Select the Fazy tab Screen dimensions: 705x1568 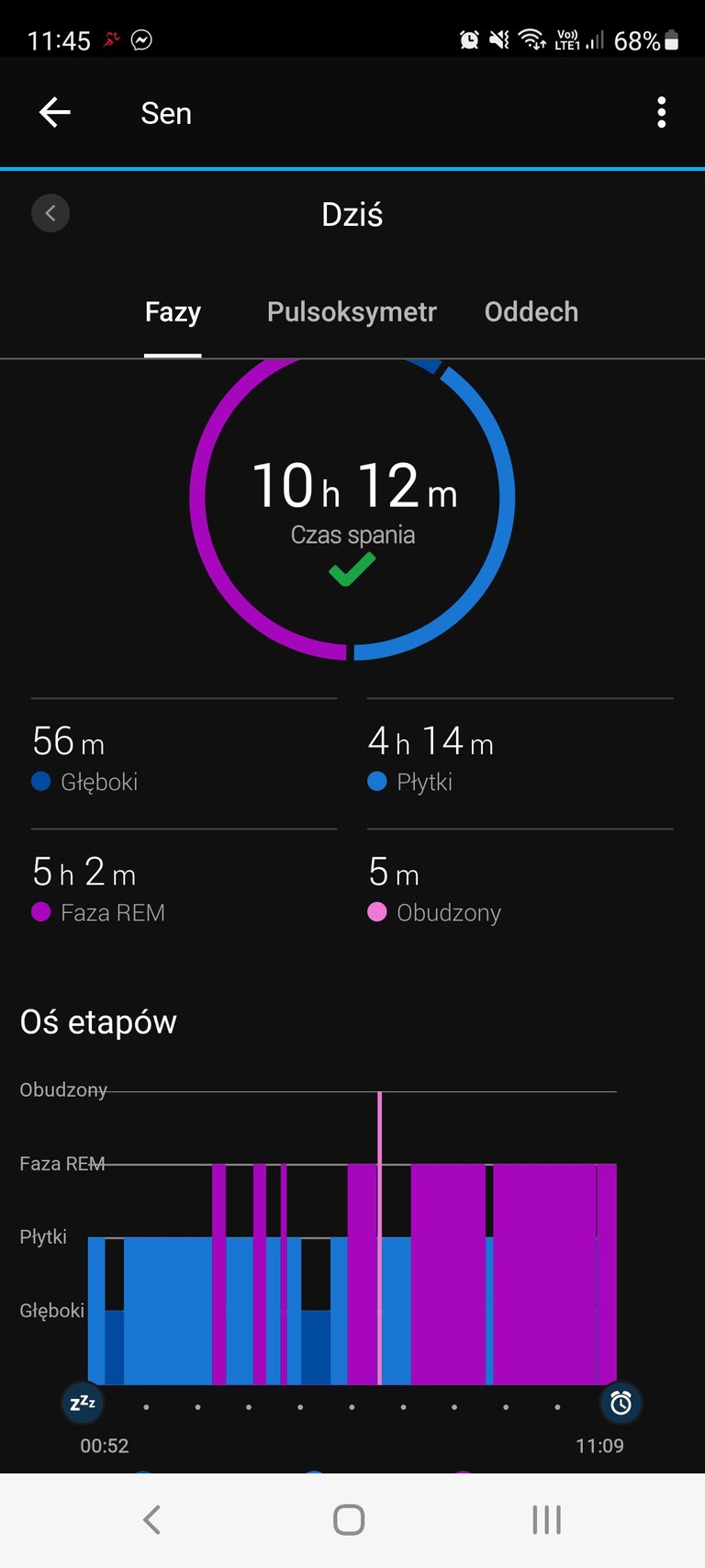pos(173,312)
